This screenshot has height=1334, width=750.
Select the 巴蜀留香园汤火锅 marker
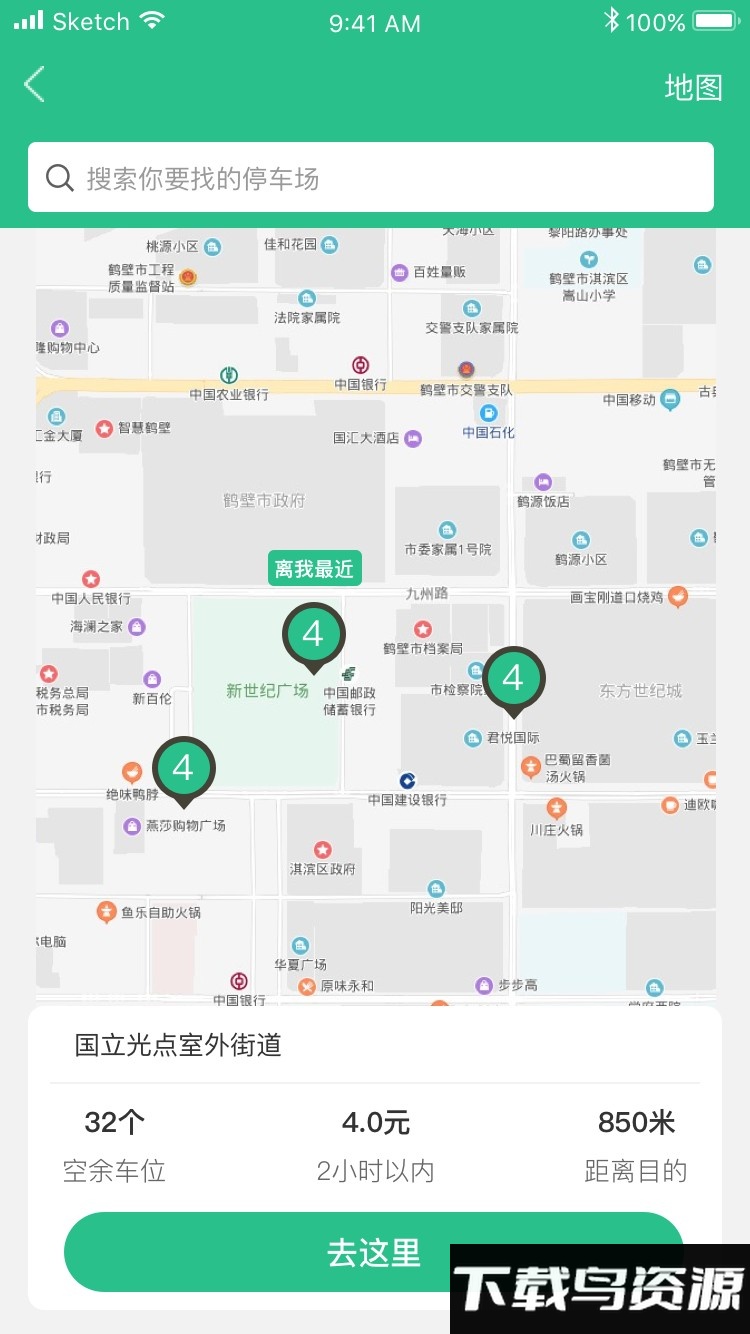pyautogui.click(x=530, y=767)
